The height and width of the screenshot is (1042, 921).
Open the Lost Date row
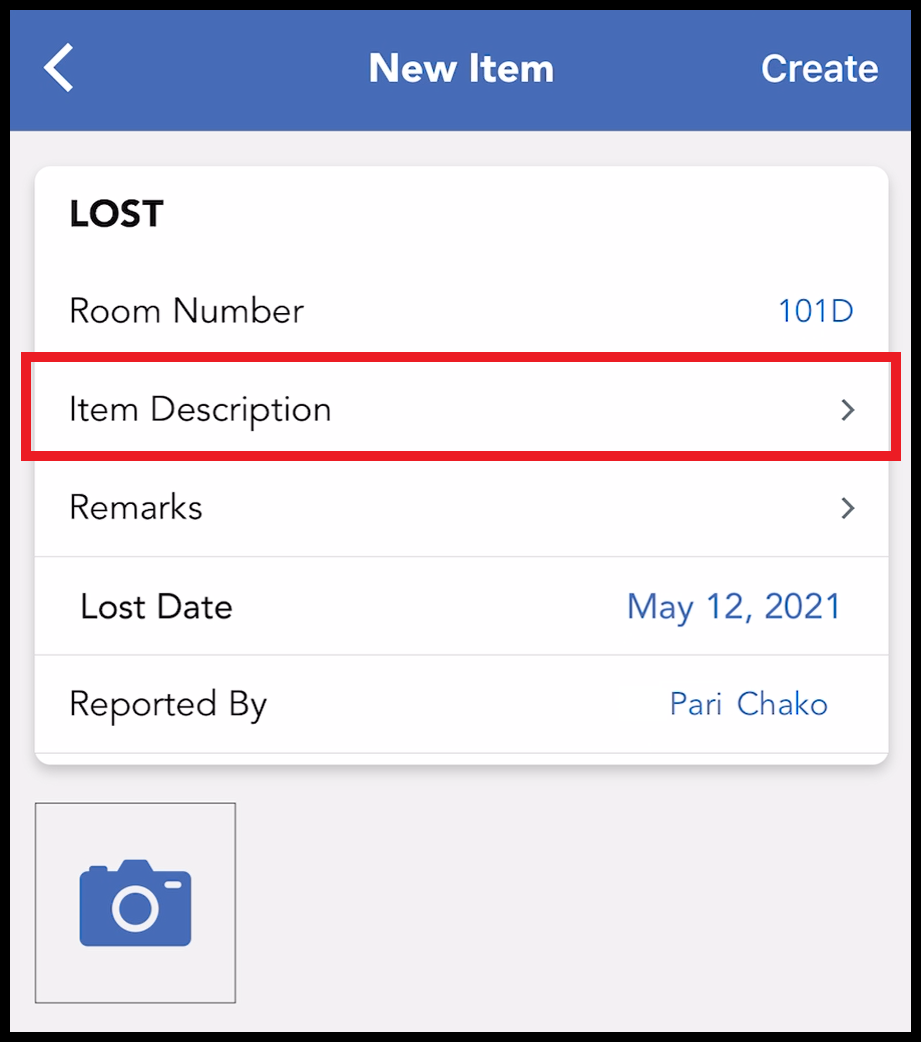156,606
